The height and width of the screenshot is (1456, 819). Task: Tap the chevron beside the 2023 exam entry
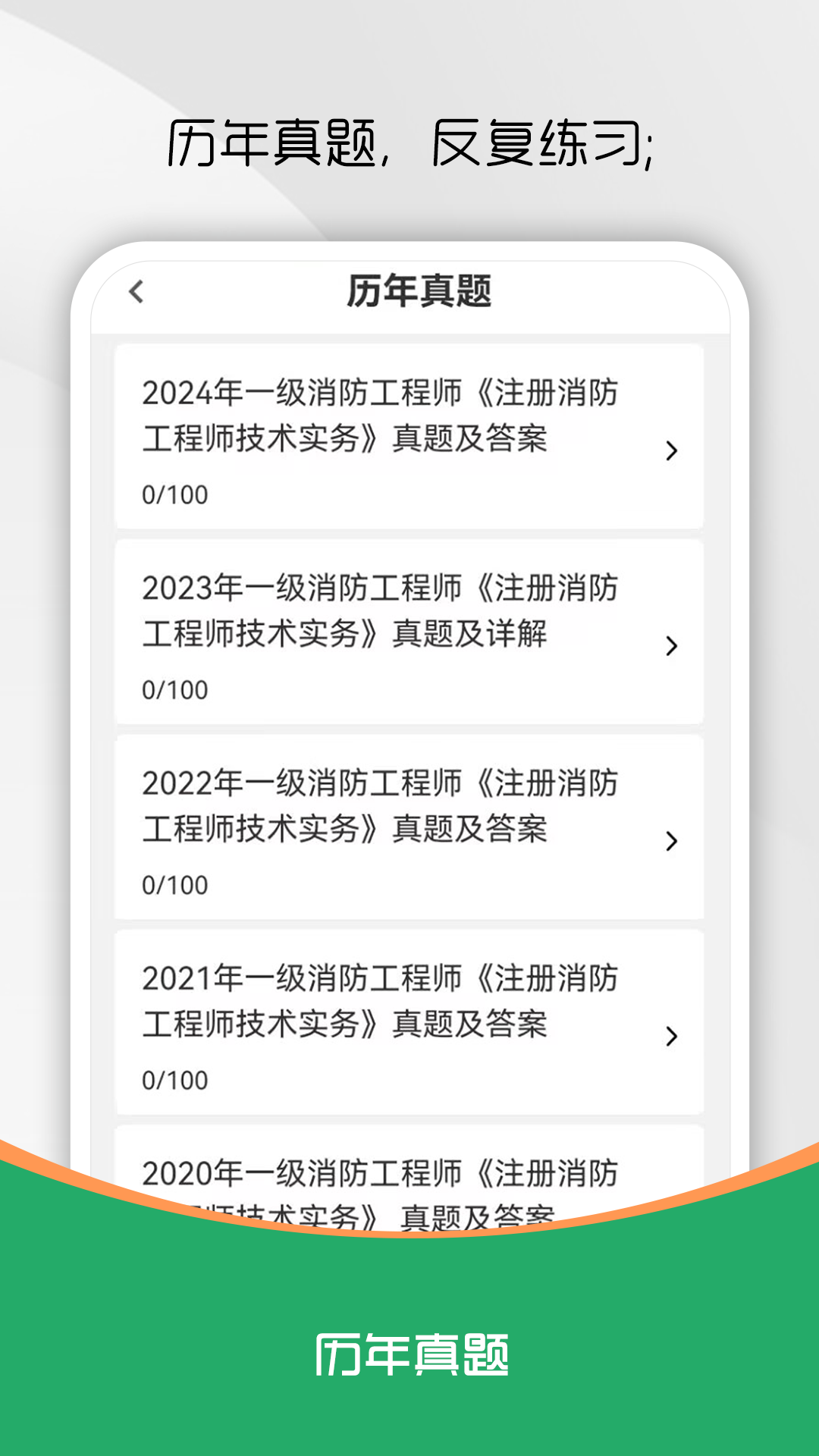tap(670, 647)
